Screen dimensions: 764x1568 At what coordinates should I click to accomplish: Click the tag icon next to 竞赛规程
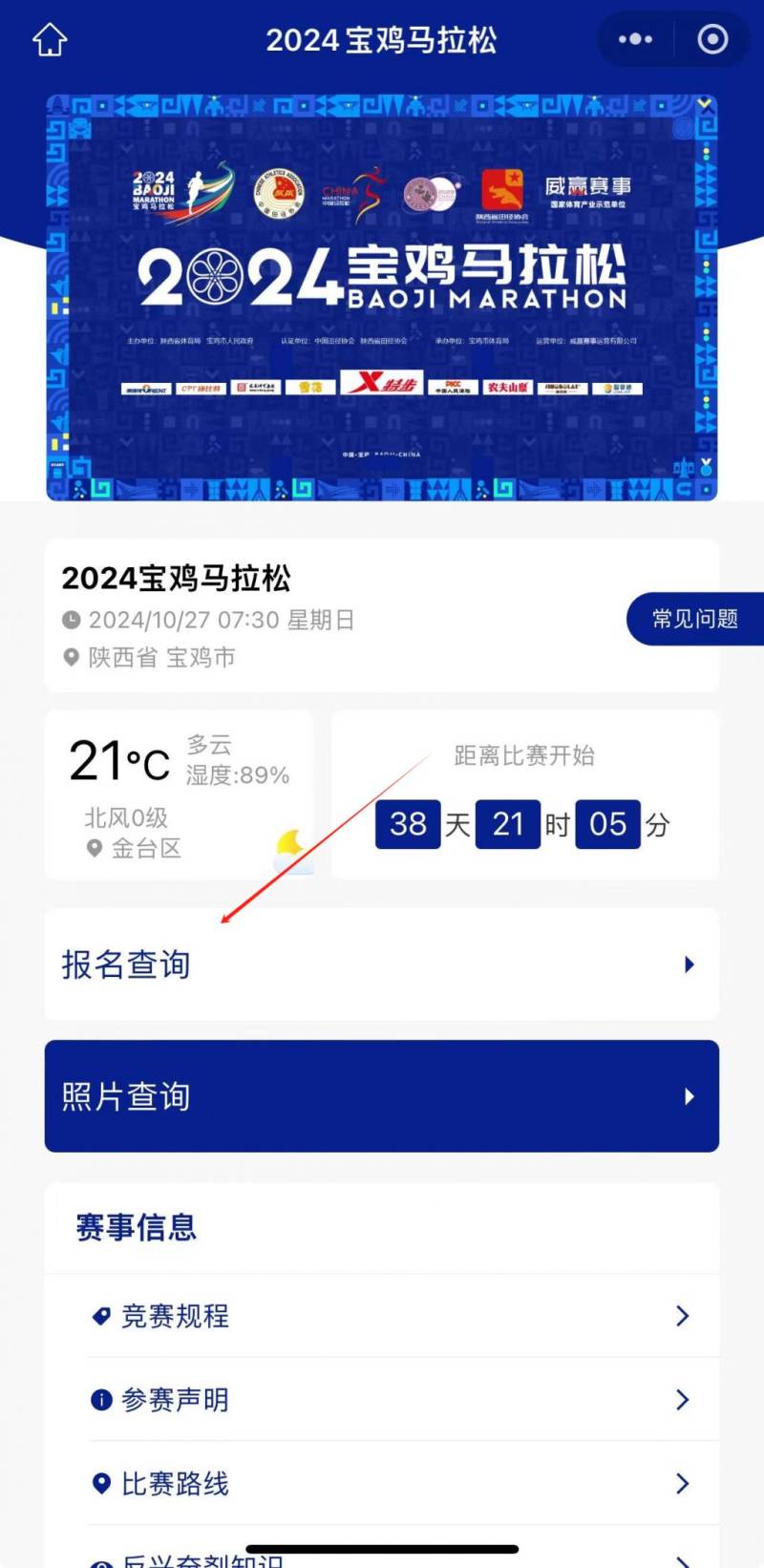pos(100,1316)
